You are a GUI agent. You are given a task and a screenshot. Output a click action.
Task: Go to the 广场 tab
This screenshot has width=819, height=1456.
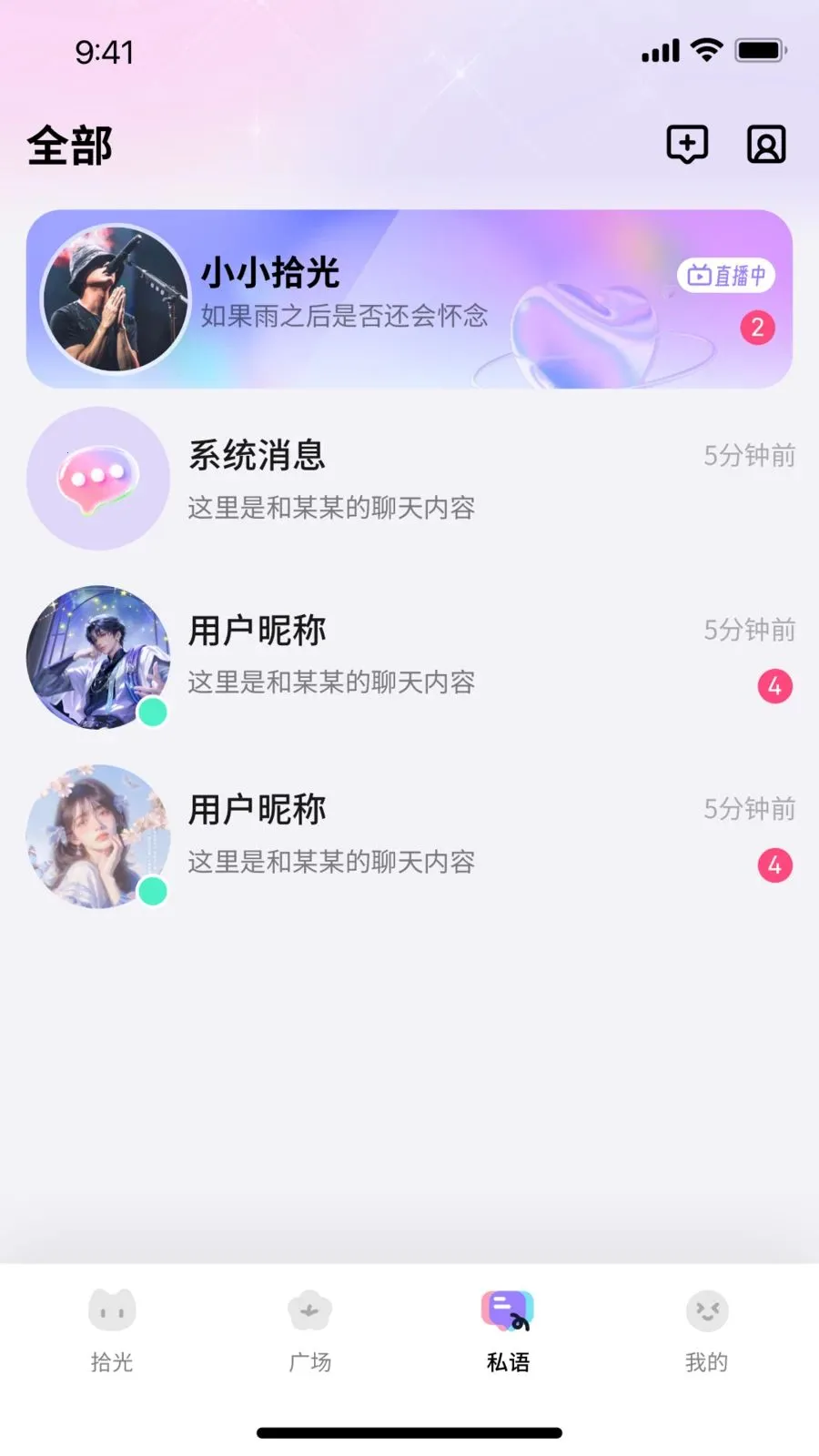pyautogui.click(x=309, y=1330)
